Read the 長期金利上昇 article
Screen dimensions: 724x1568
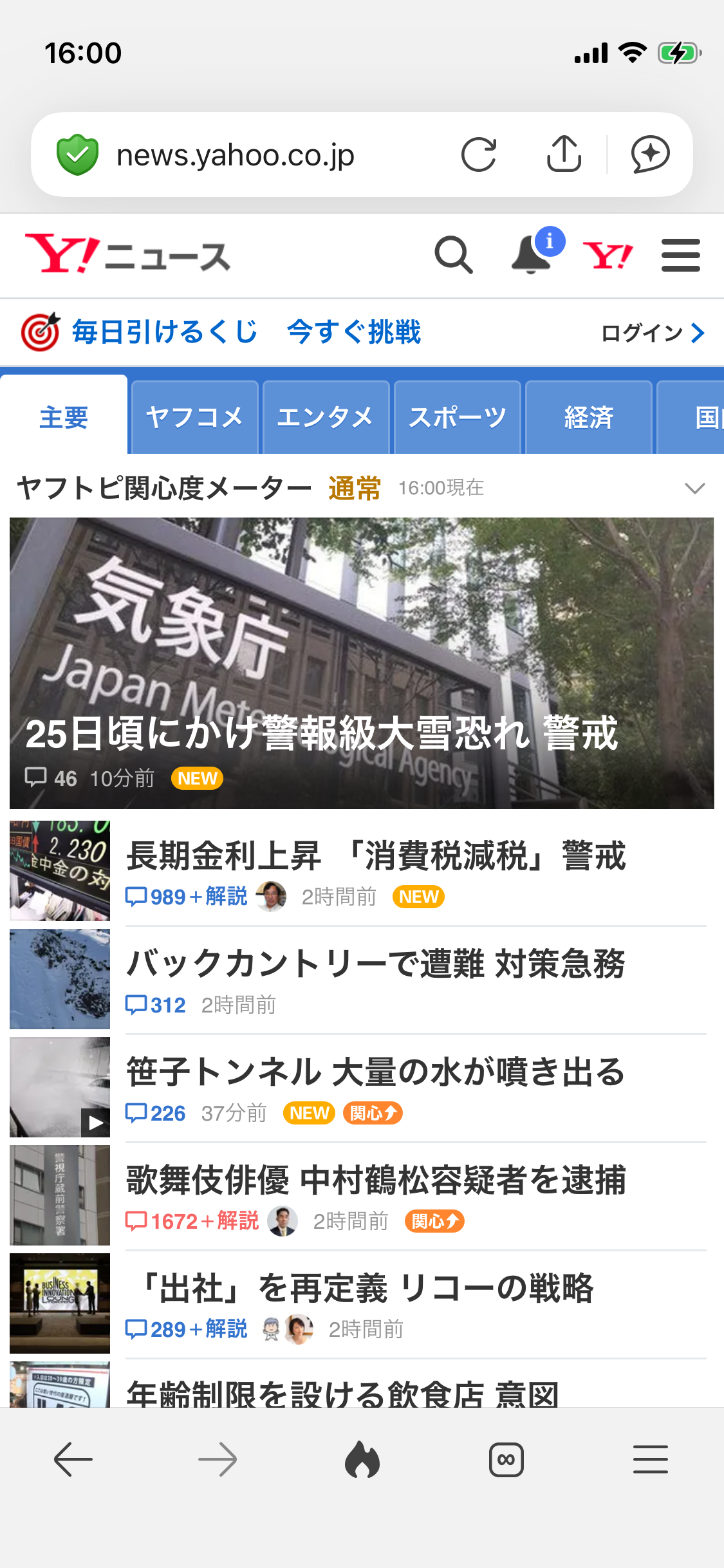click(x=376, y=856)
